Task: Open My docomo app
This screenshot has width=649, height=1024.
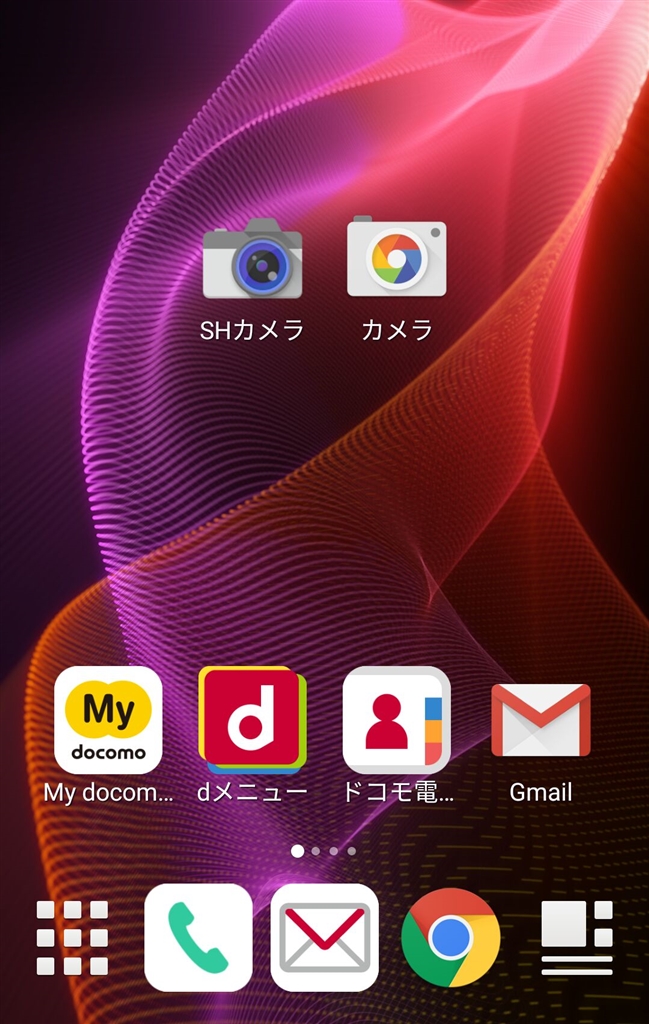Action: 108,720
